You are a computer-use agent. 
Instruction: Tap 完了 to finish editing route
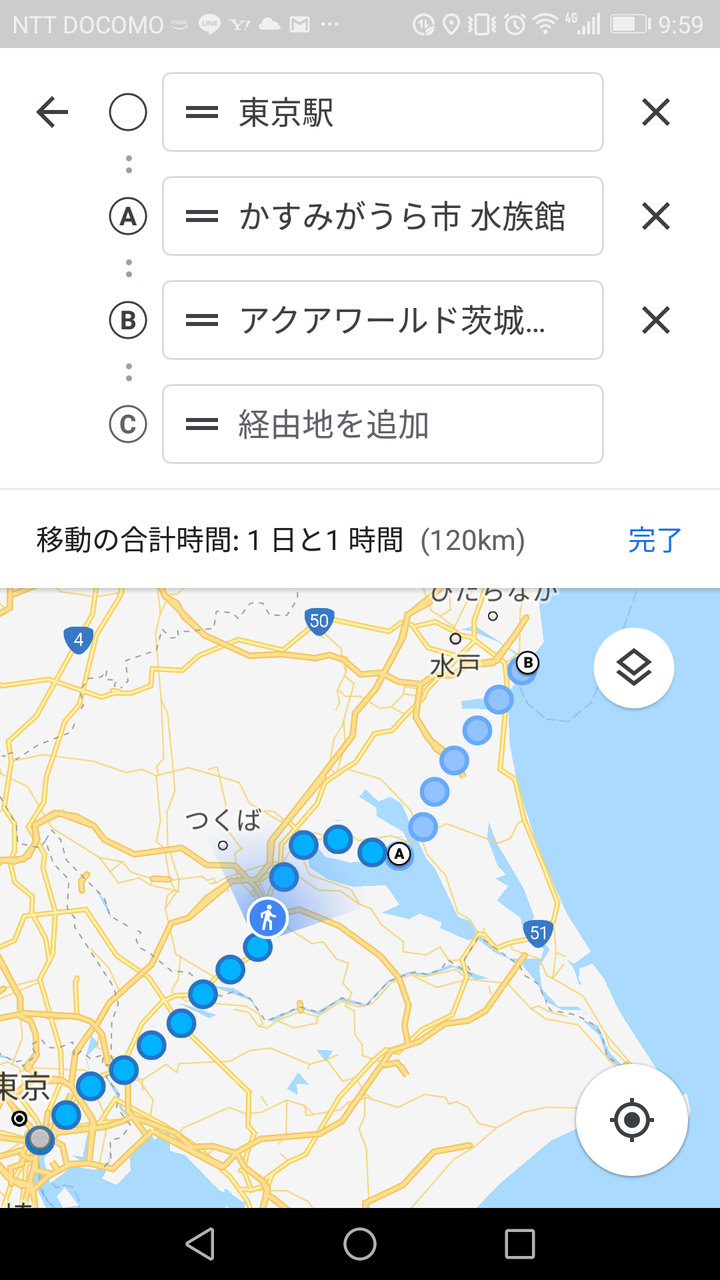point(655,540)
